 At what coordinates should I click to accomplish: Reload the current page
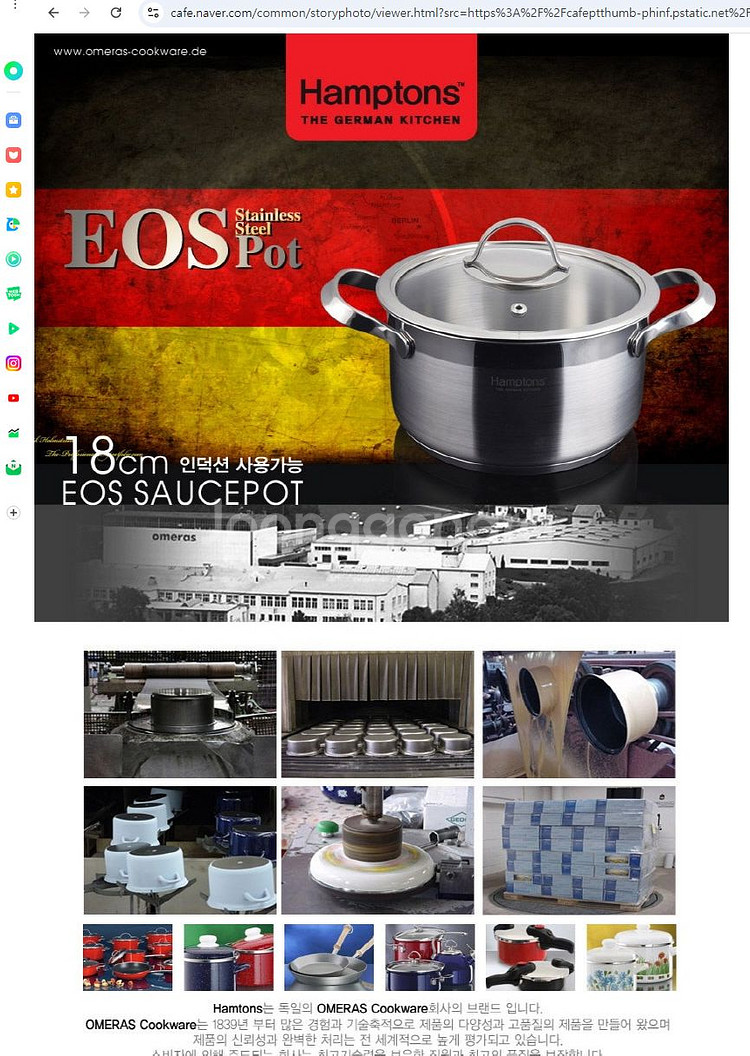116,12
